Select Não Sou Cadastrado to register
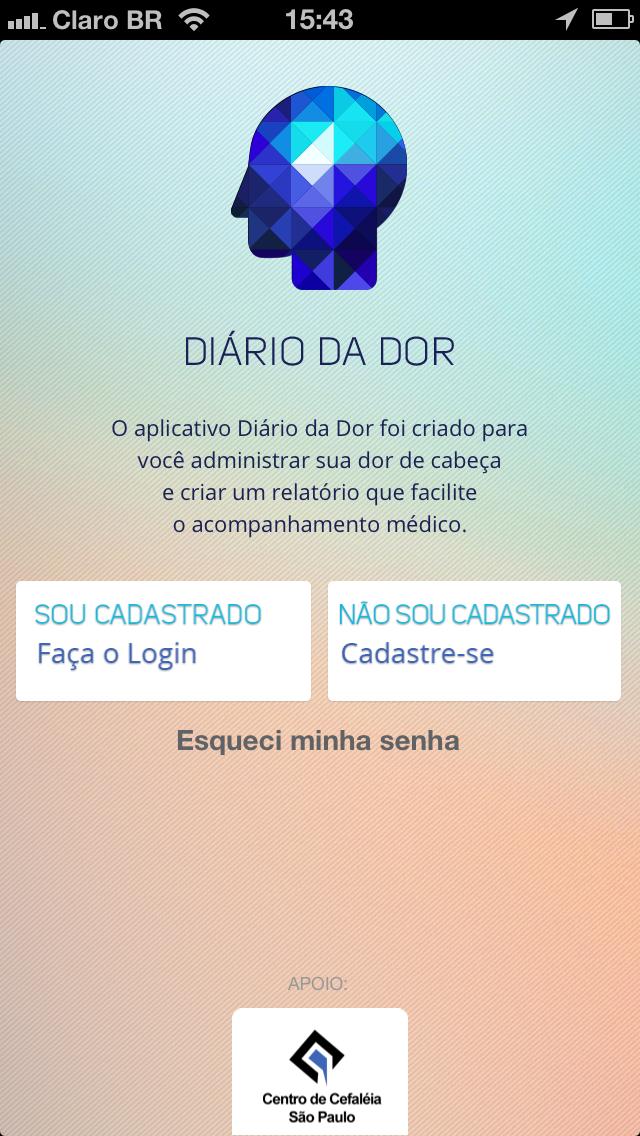The image size is (640, 1136). [x=474, y=640]
